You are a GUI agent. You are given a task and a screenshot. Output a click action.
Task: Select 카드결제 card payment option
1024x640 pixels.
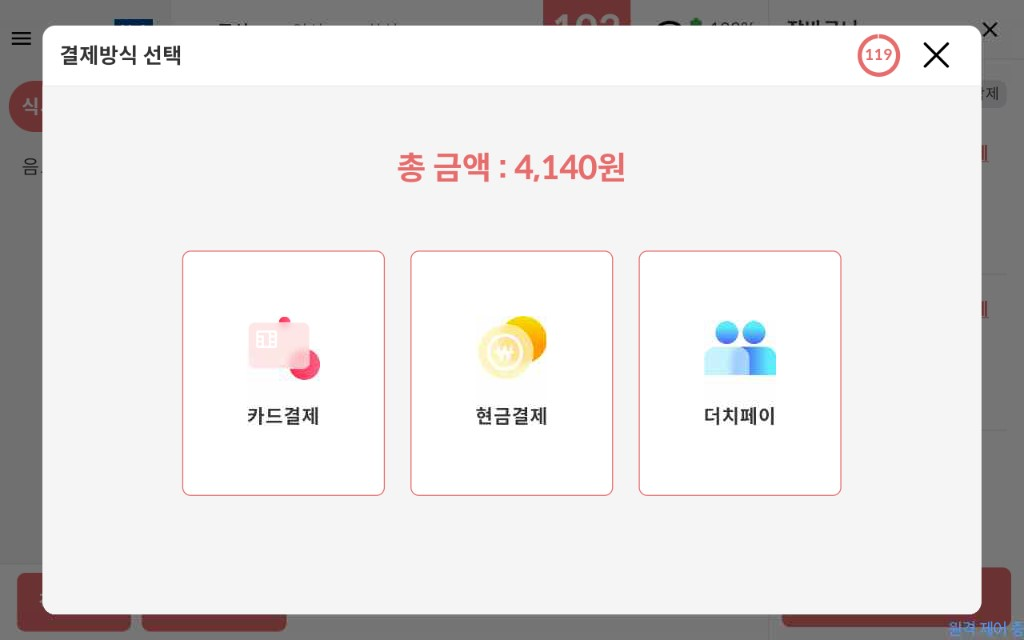click(283, 373)
